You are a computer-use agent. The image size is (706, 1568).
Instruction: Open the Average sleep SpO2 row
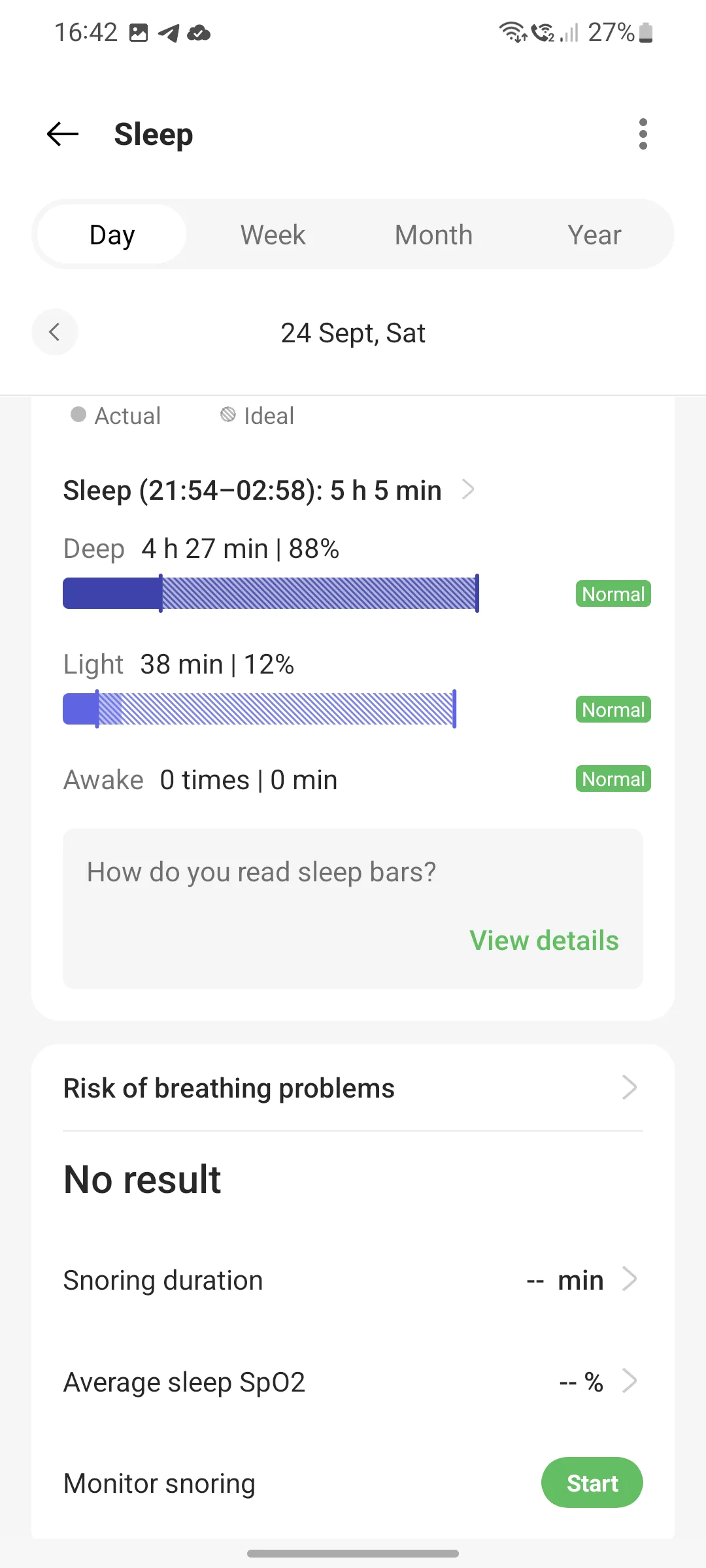pos(353,1382)
